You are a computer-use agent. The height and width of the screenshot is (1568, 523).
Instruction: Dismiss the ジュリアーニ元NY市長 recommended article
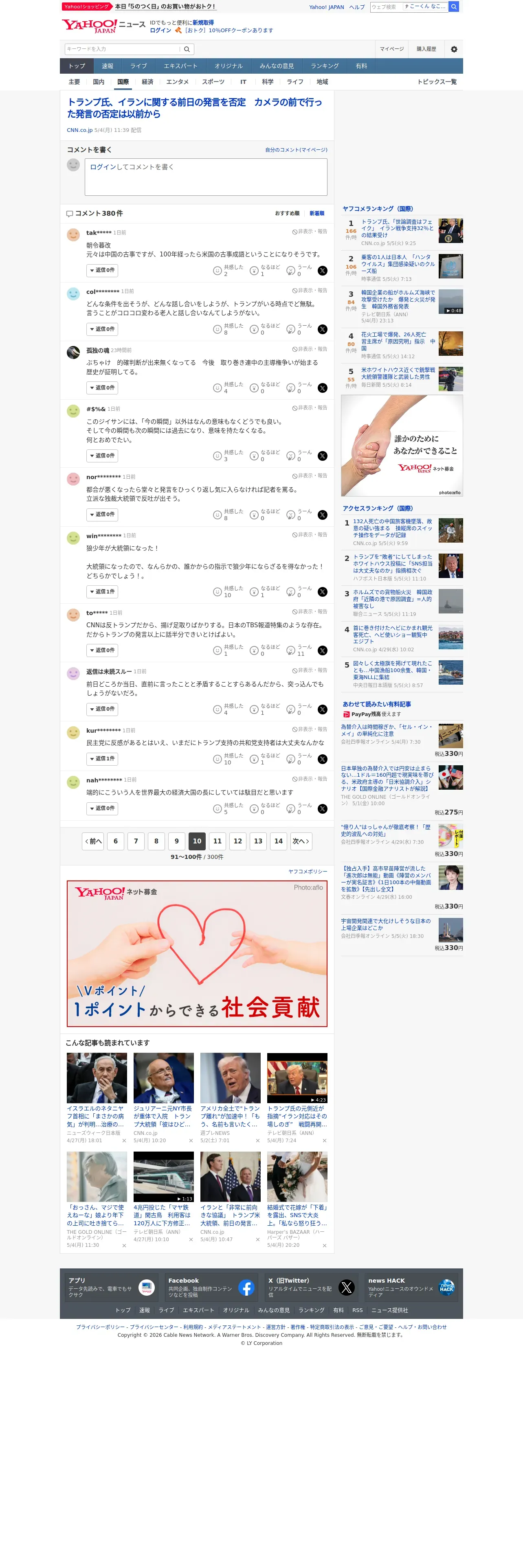(191, 1141)
